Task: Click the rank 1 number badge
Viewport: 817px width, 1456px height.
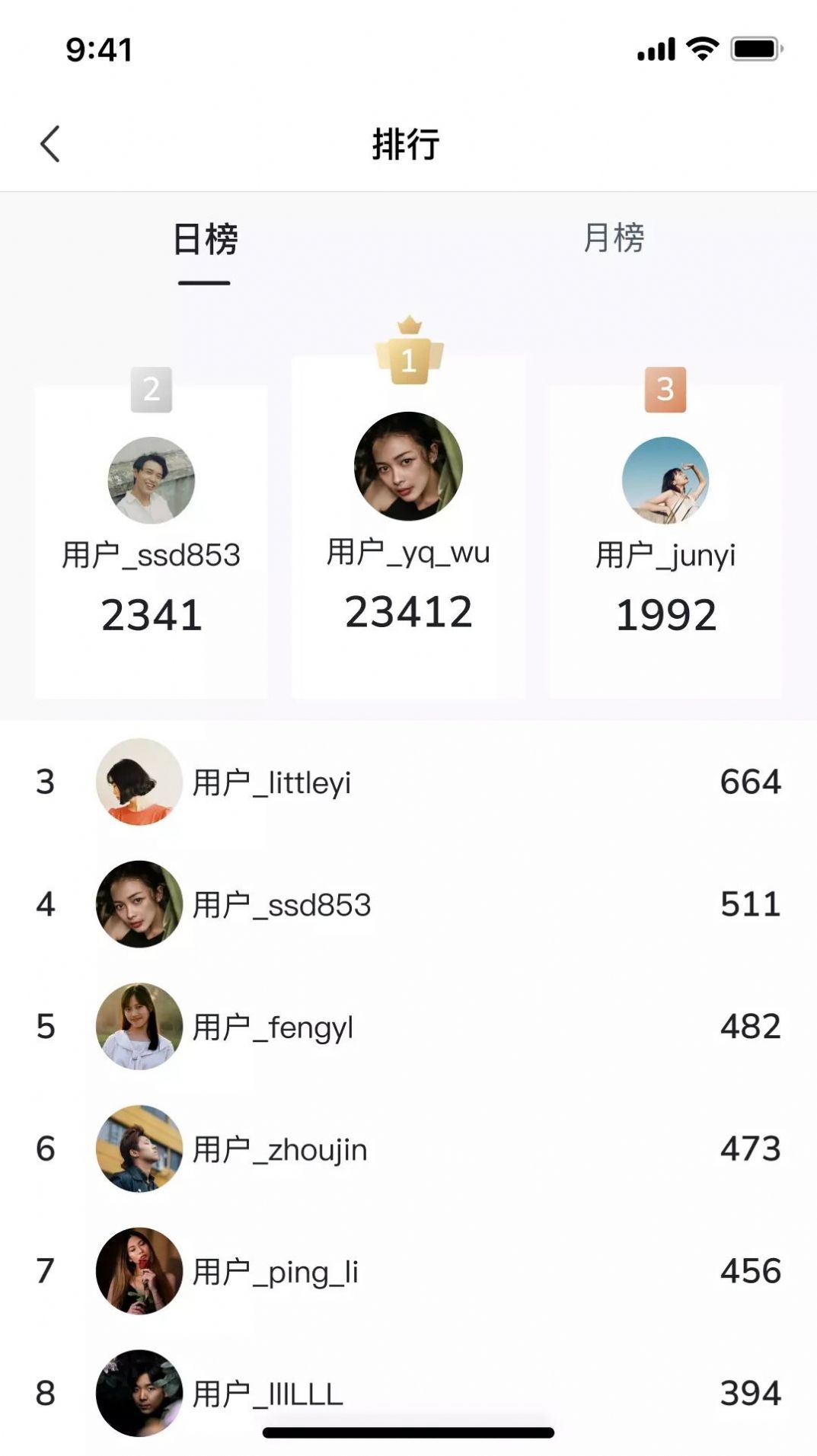Action: 410,362
